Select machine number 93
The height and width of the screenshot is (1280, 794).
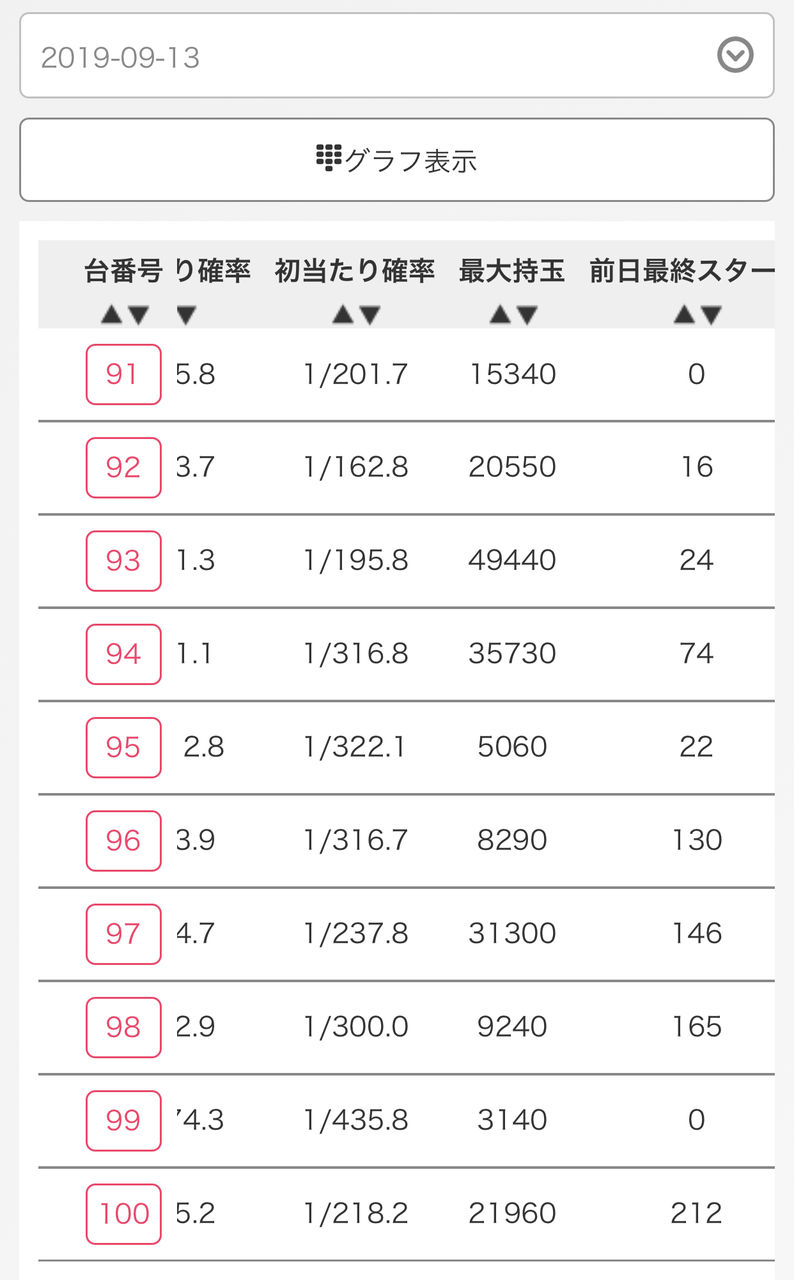pos(124,560)
